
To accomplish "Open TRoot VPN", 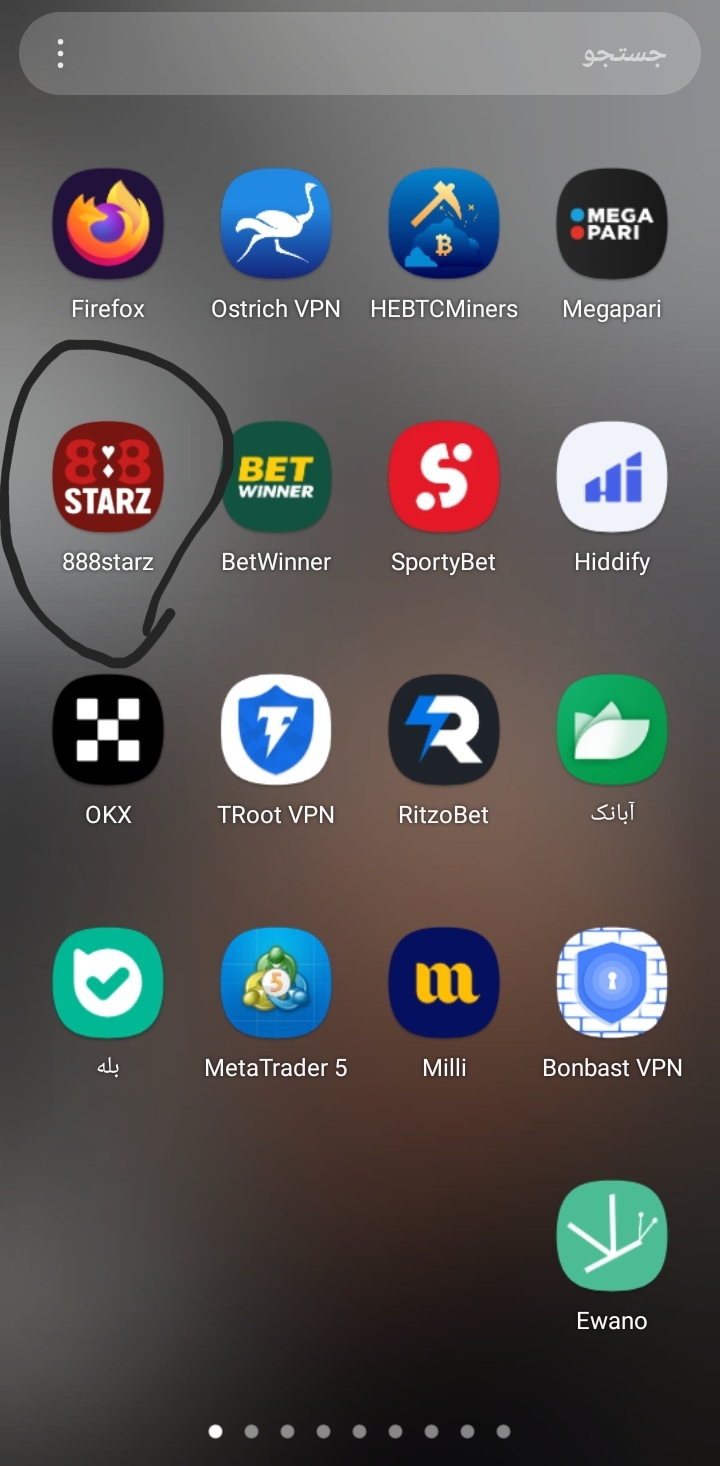I will tap(276, 730).
